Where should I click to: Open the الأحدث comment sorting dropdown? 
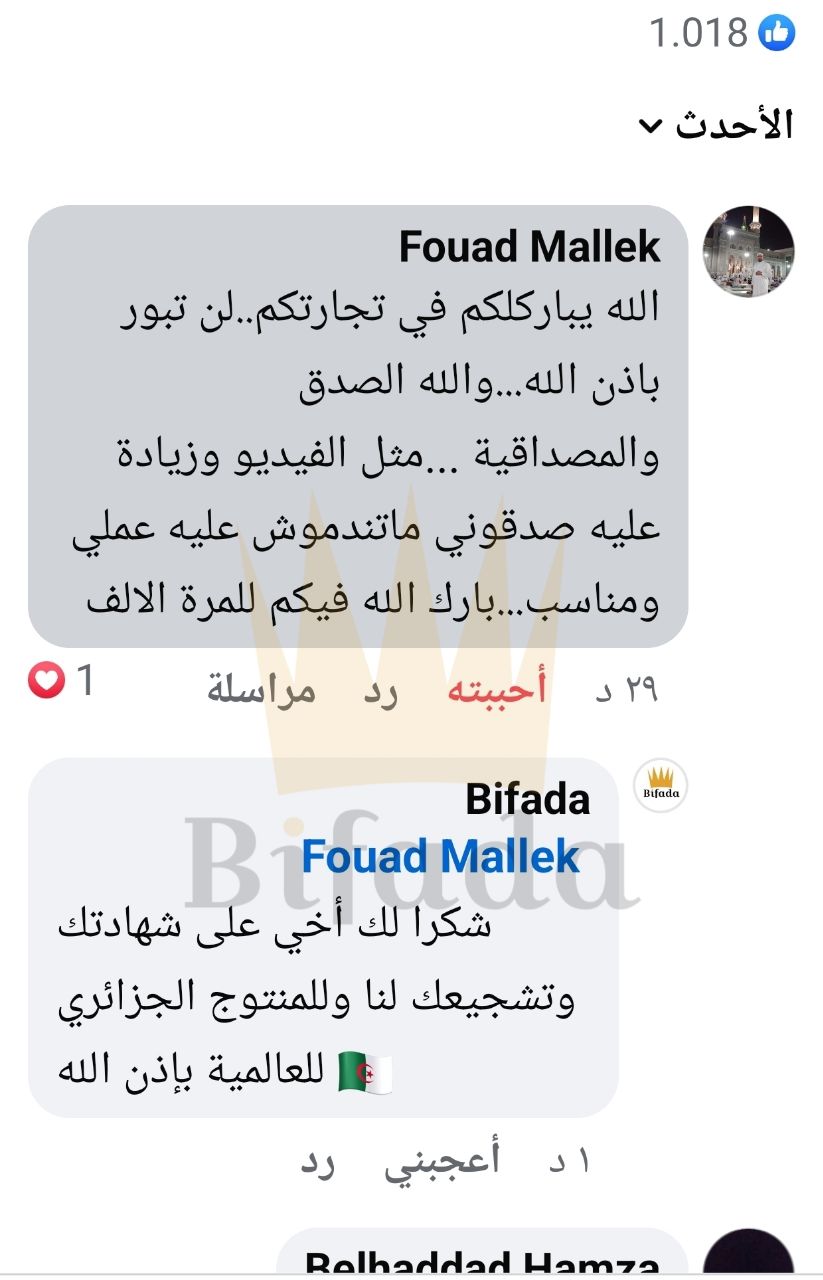pyautogui.click(x=716, y=126)
